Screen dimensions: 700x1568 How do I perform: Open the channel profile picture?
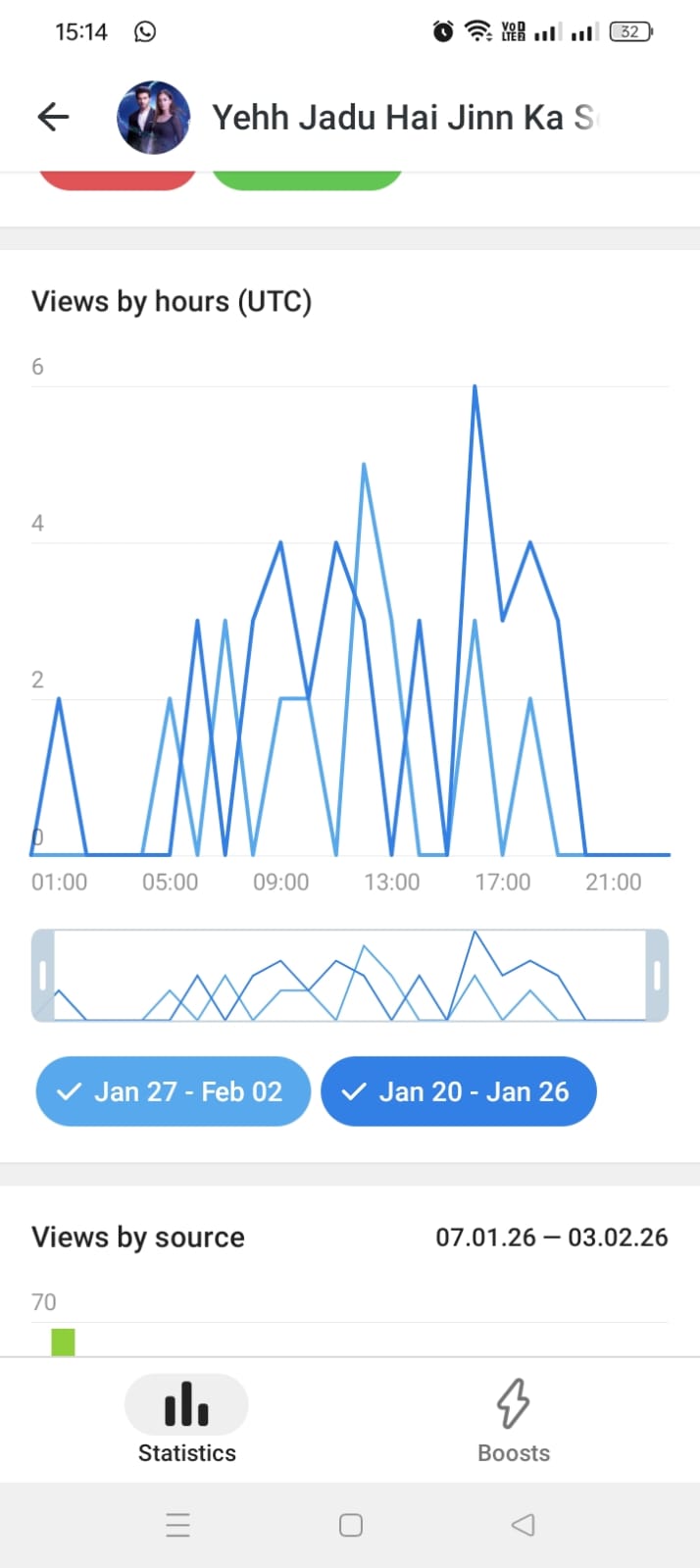tap(153, 118)
